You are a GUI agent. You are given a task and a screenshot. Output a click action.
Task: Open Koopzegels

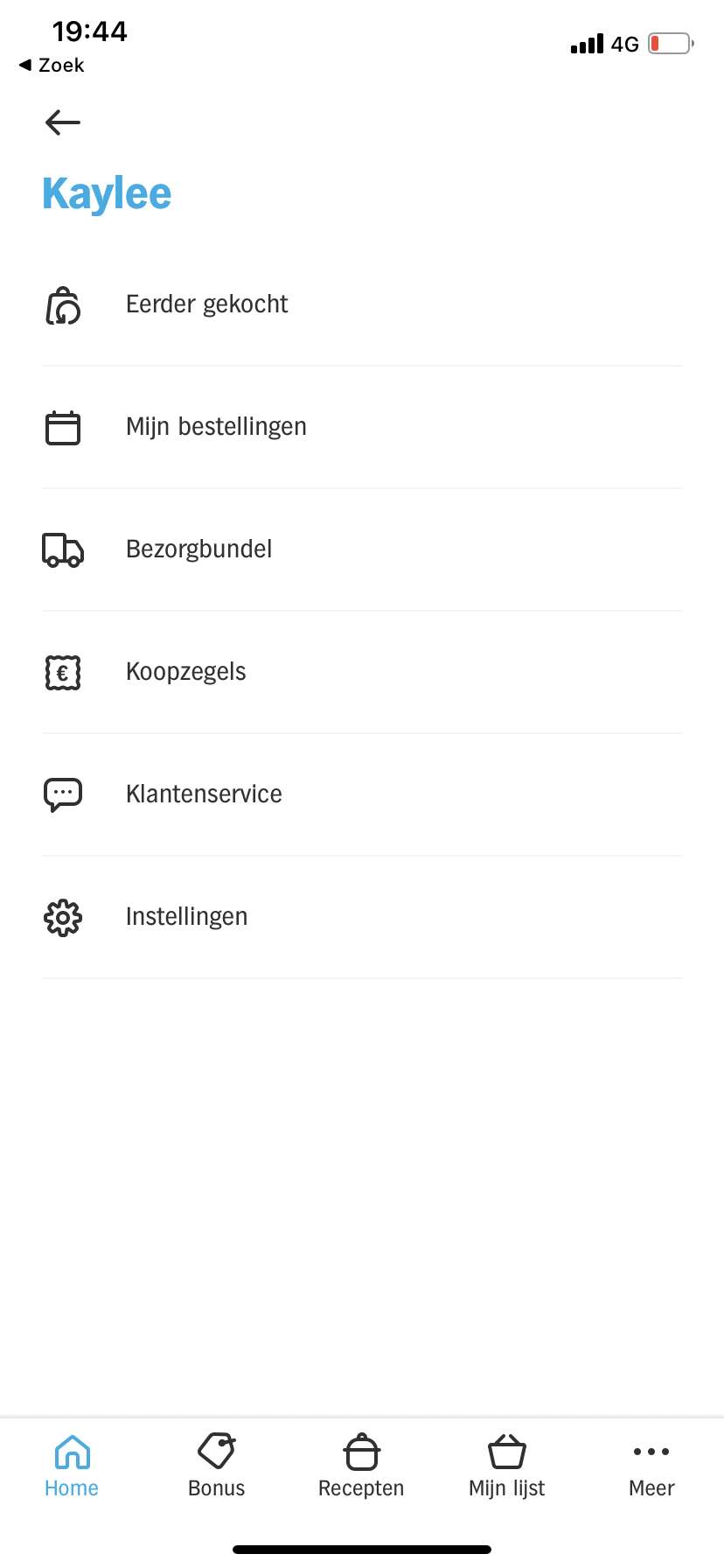click(x=362, y=672)
